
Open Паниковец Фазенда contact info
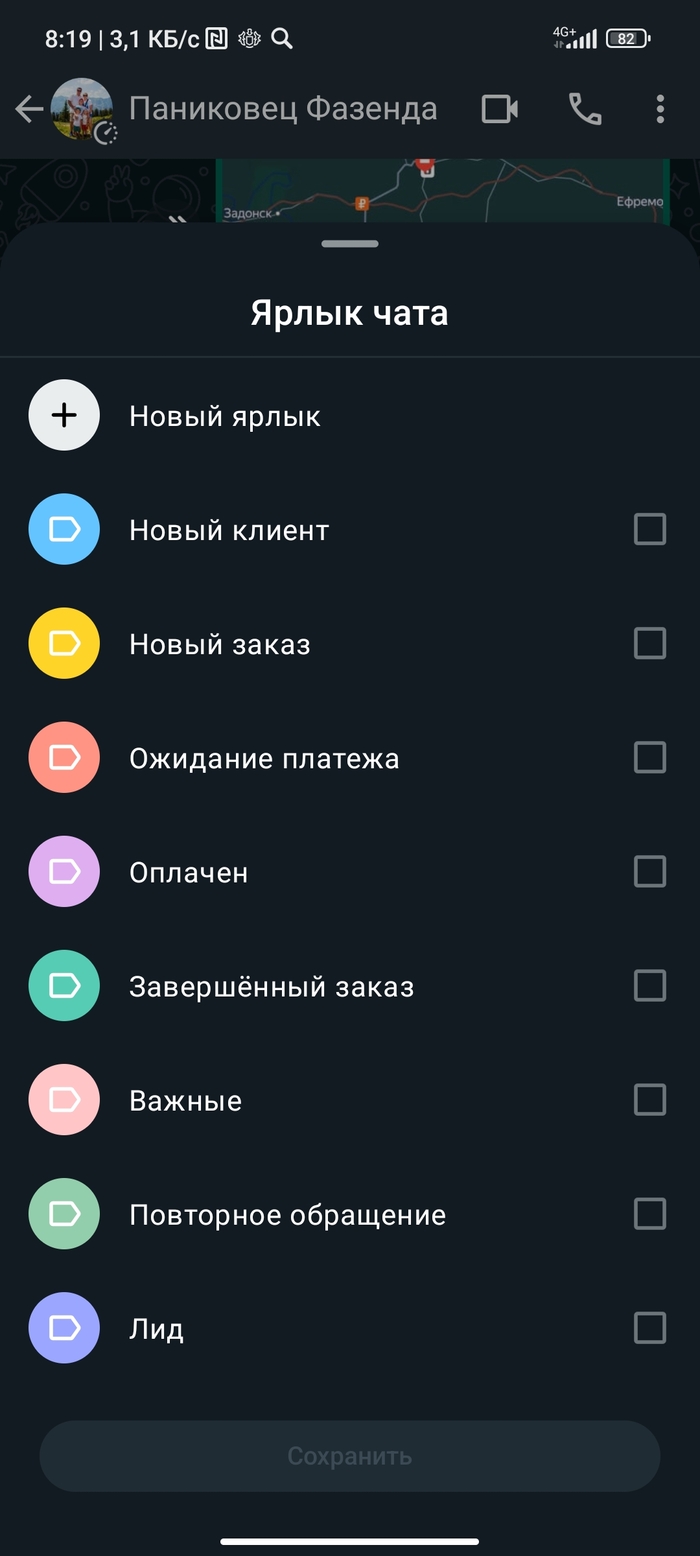click(283, 109)
